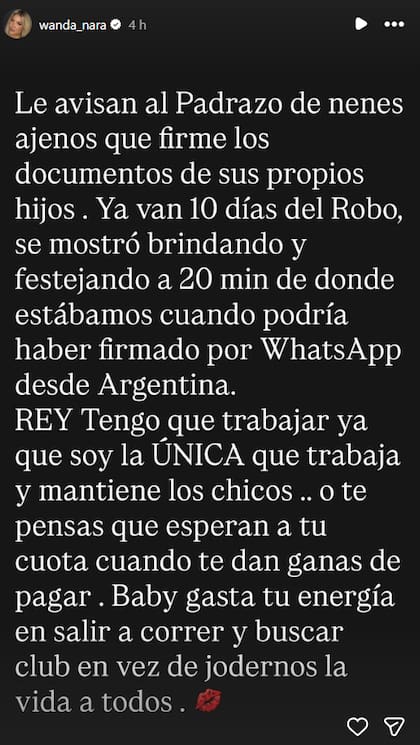
Task: Resume story with the play button
Action: click(361, 24)
